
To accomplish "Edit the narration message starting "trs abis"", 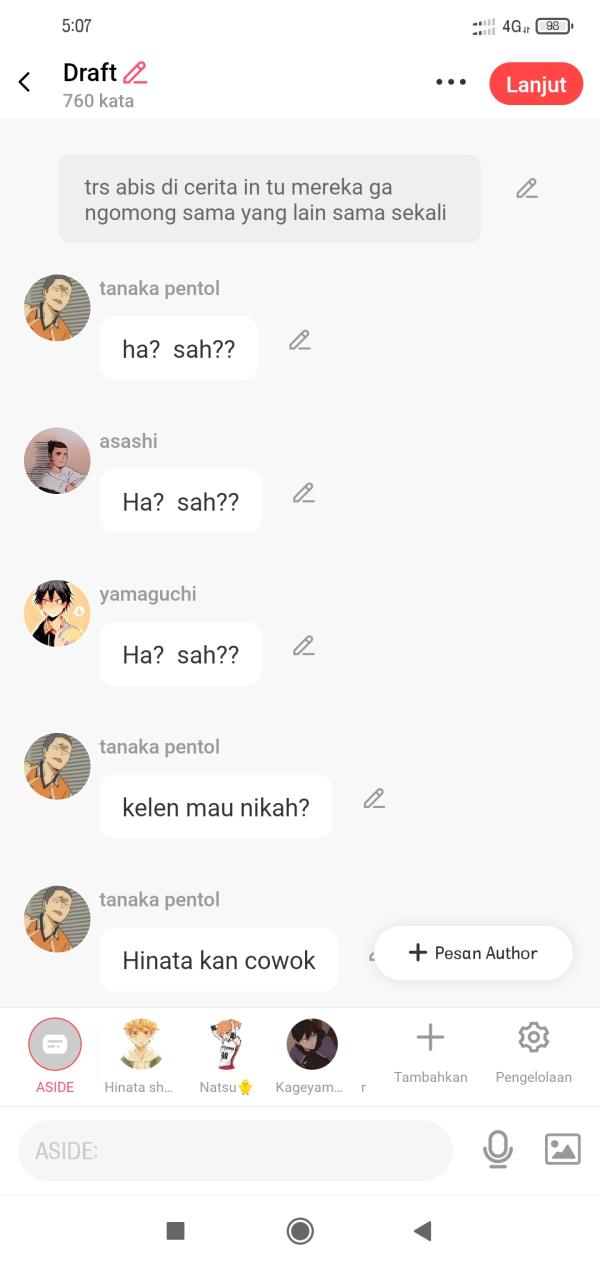I will [527, 188].
